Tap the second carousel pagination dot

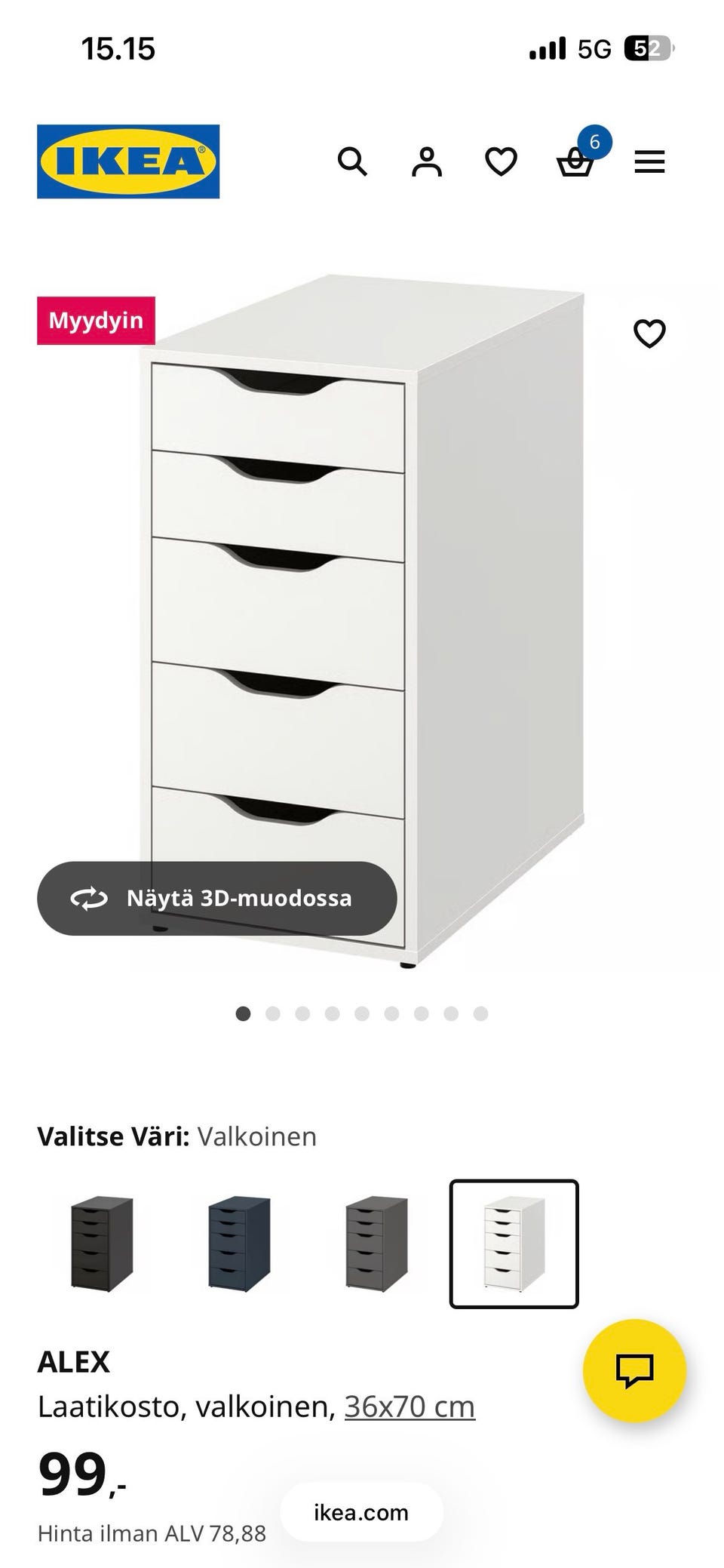point(273,1015)
